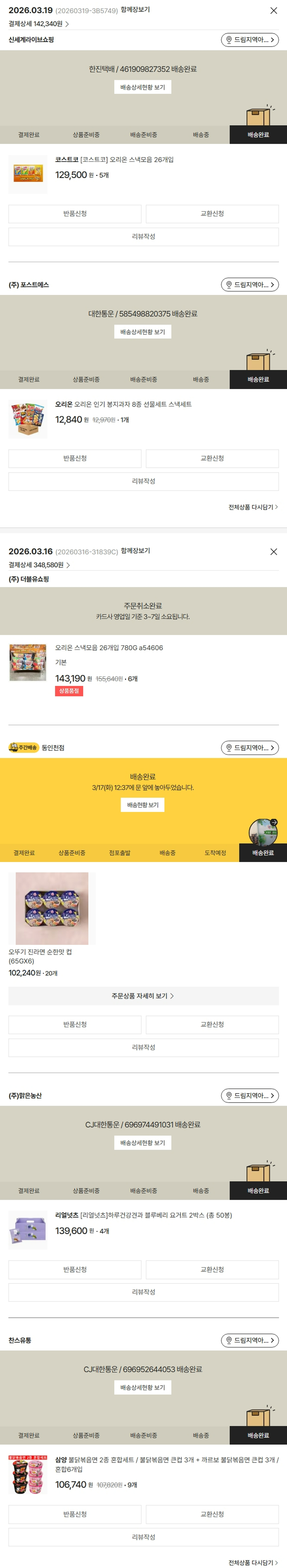287x1568 pixels.
Task: Write review for 코스트코 오리온 스낵모음
Action: click(143, 237)
